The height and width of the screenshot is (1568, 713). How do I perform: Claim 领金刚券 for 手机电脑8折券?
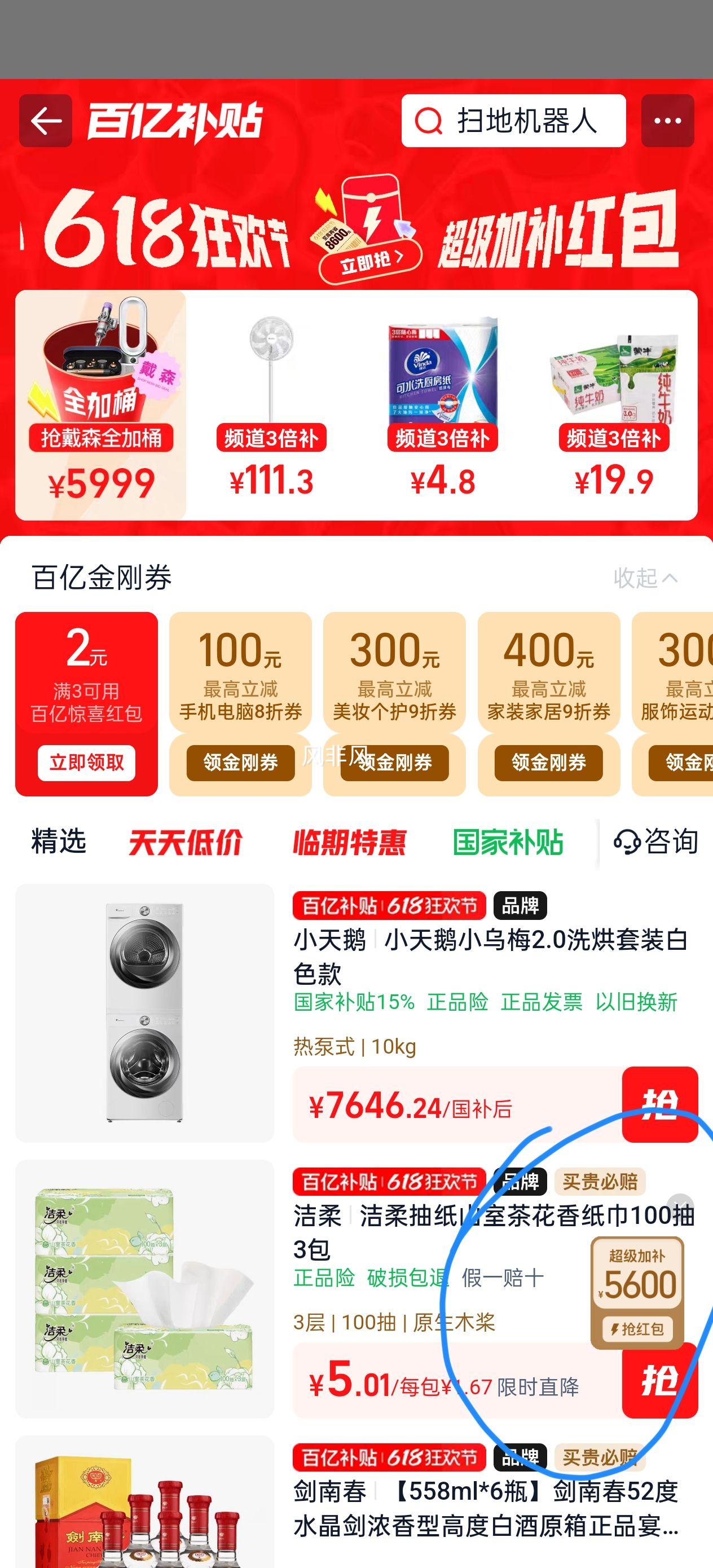[240, 762]
